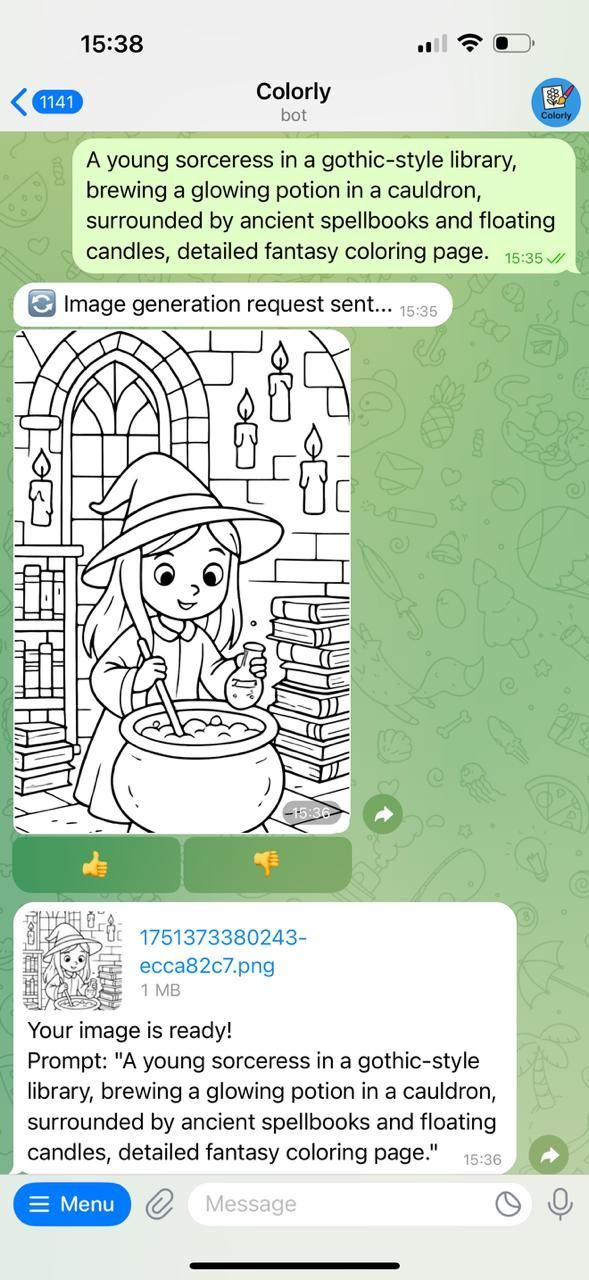
Task: Open the bot Menu button
Action: [x=72, y=1204]
